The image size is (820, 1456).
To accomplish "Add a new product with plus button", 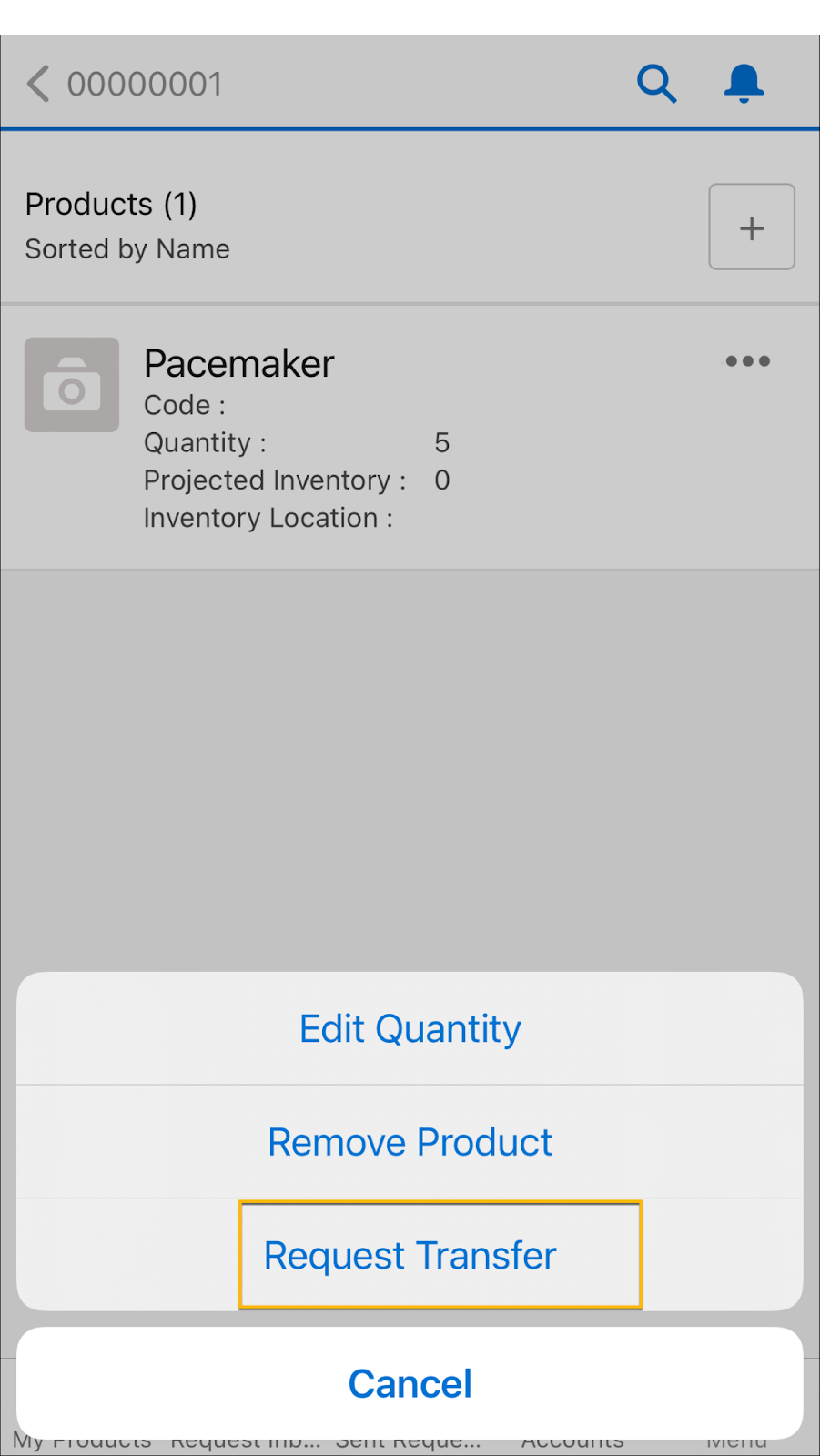I will pyautogui.click(x=752, y=227).
